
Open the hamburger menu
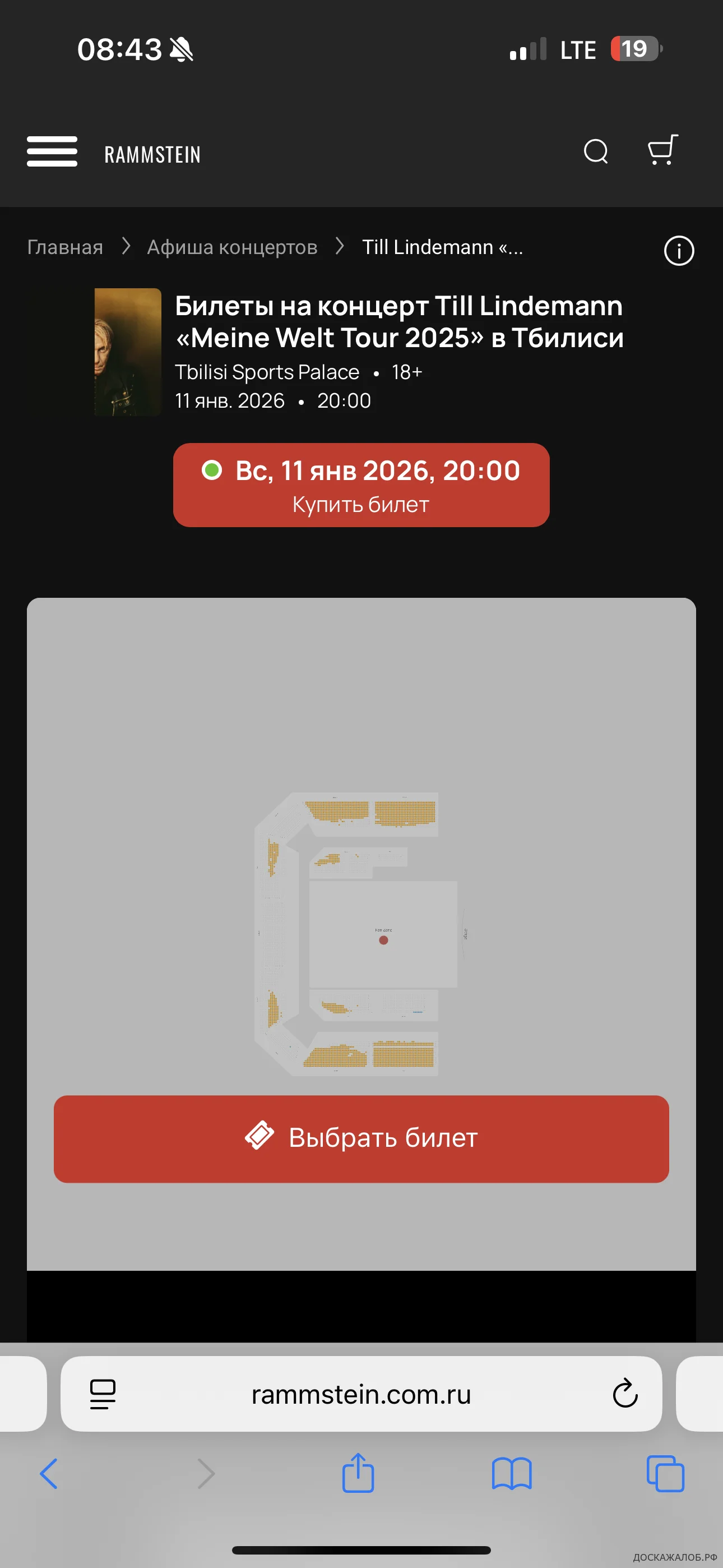pyautogui.click(x=52, y=151)
